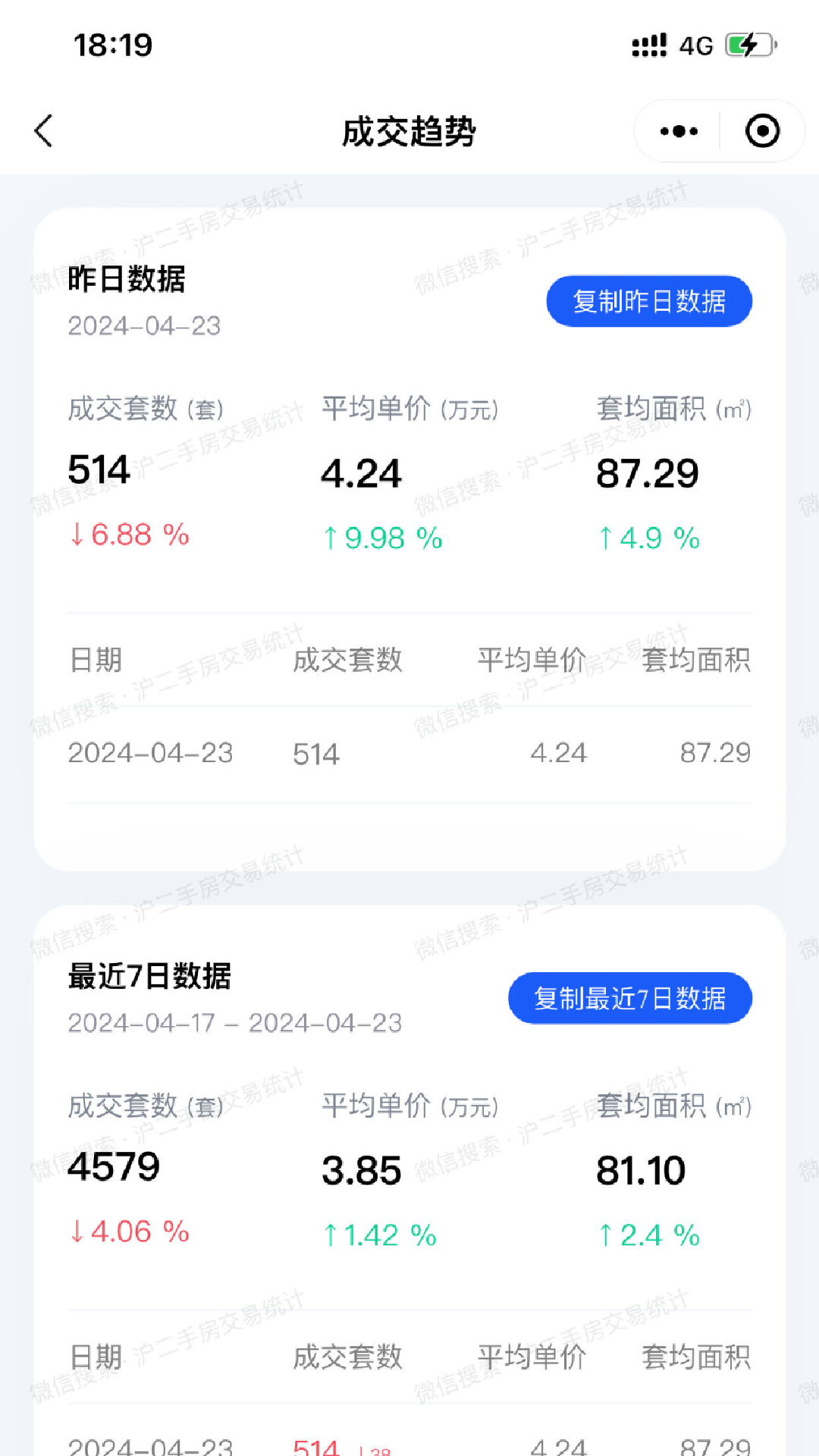Open the mini program three-dot menu
Viewport: 819px width, 1456px height.
(x=679, y=131)
